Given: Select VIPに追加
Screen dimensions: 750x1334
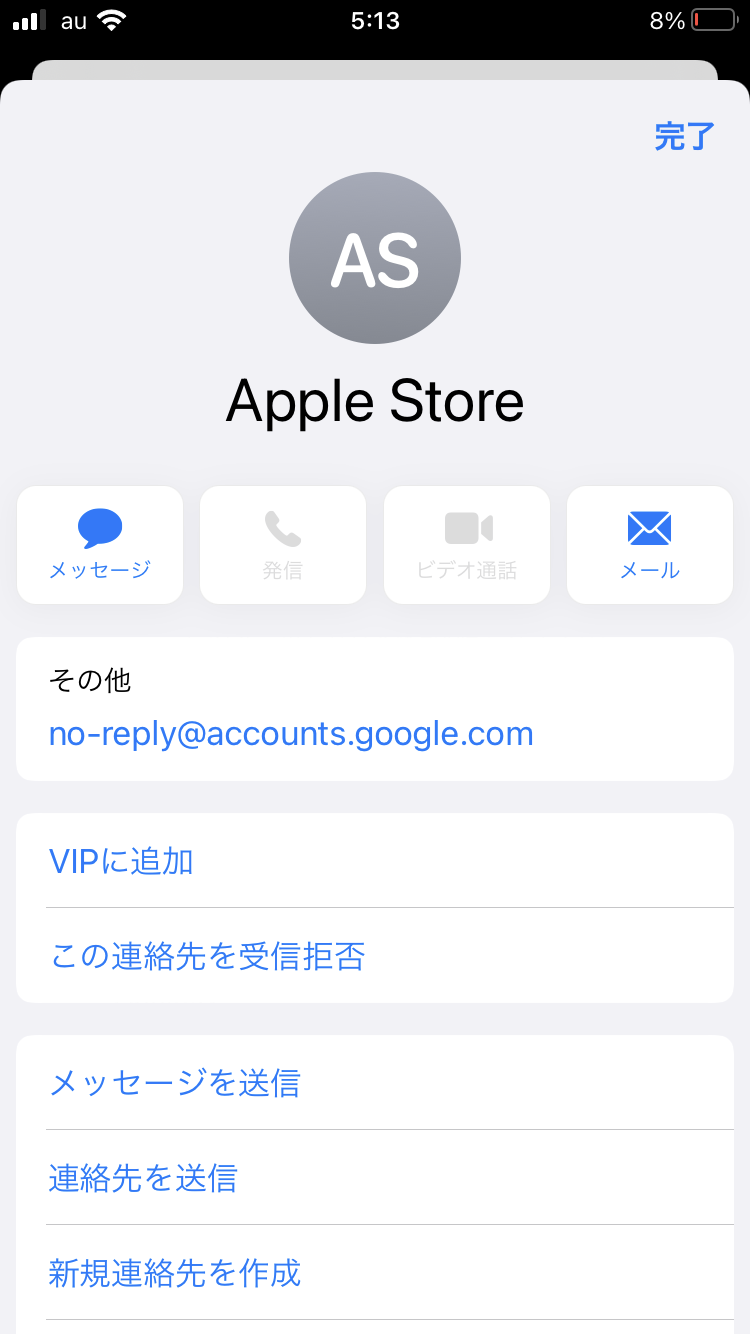Looking at the screenshot, I should point(121,861).
